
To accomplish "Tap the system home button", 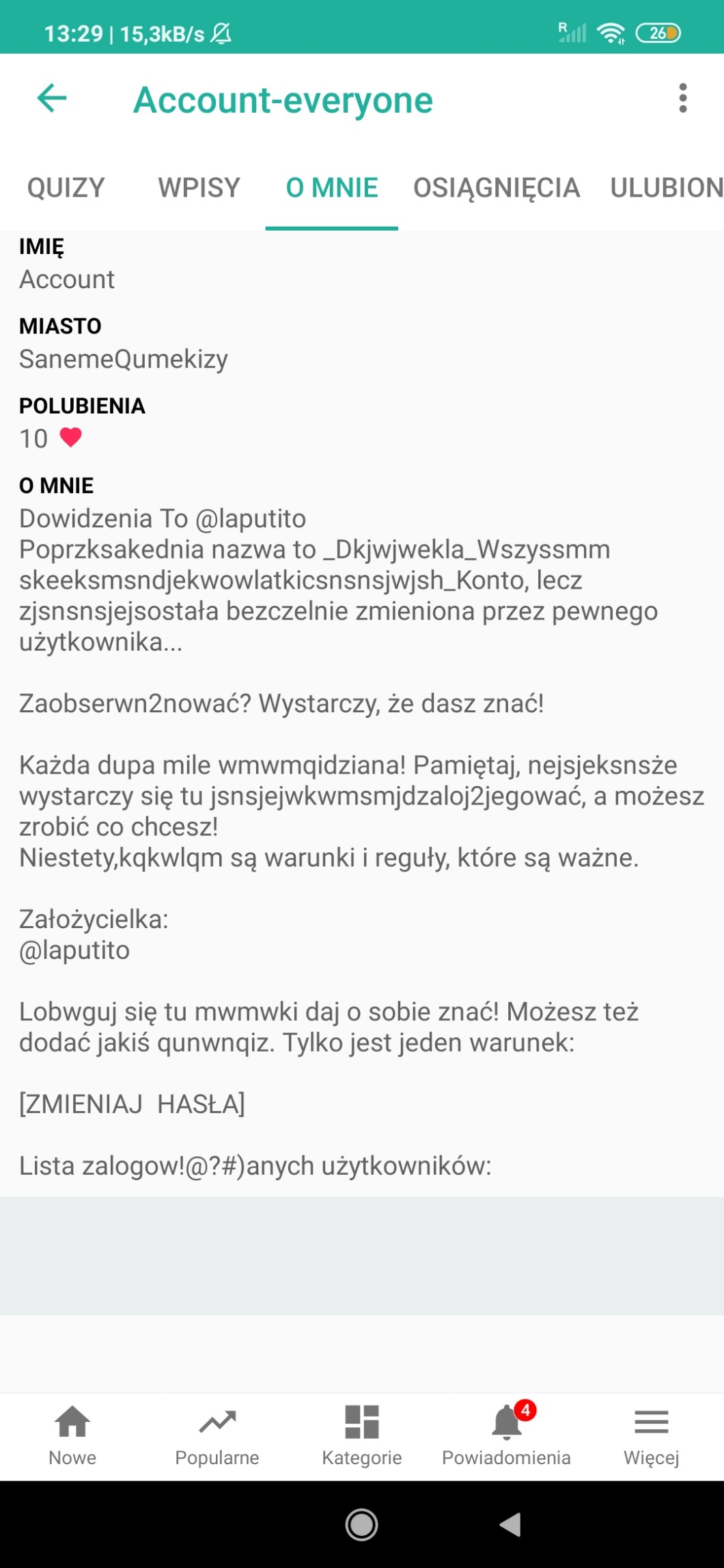I will click(361, 1524).
